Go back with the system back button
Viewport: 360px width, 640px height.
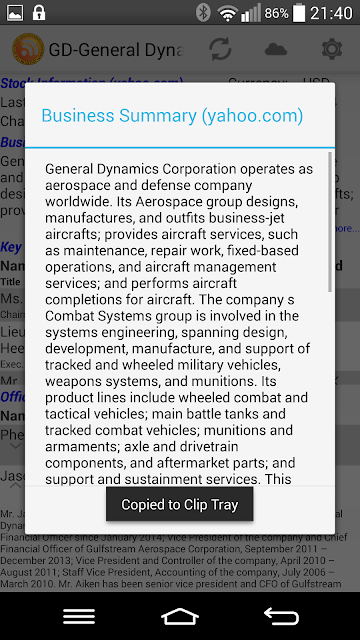click(x=281, y=616)
